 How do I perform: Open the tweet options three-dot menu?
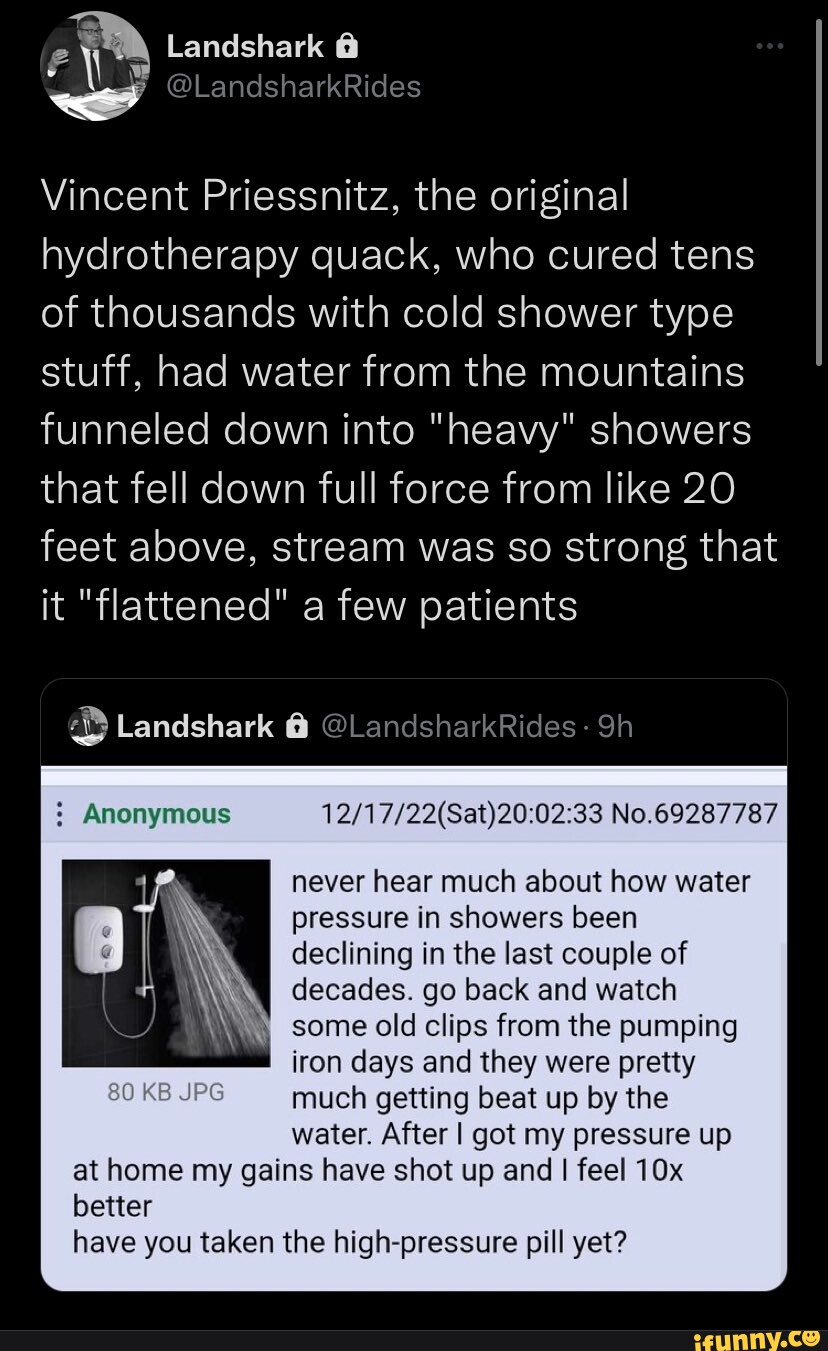pos(770,45)
